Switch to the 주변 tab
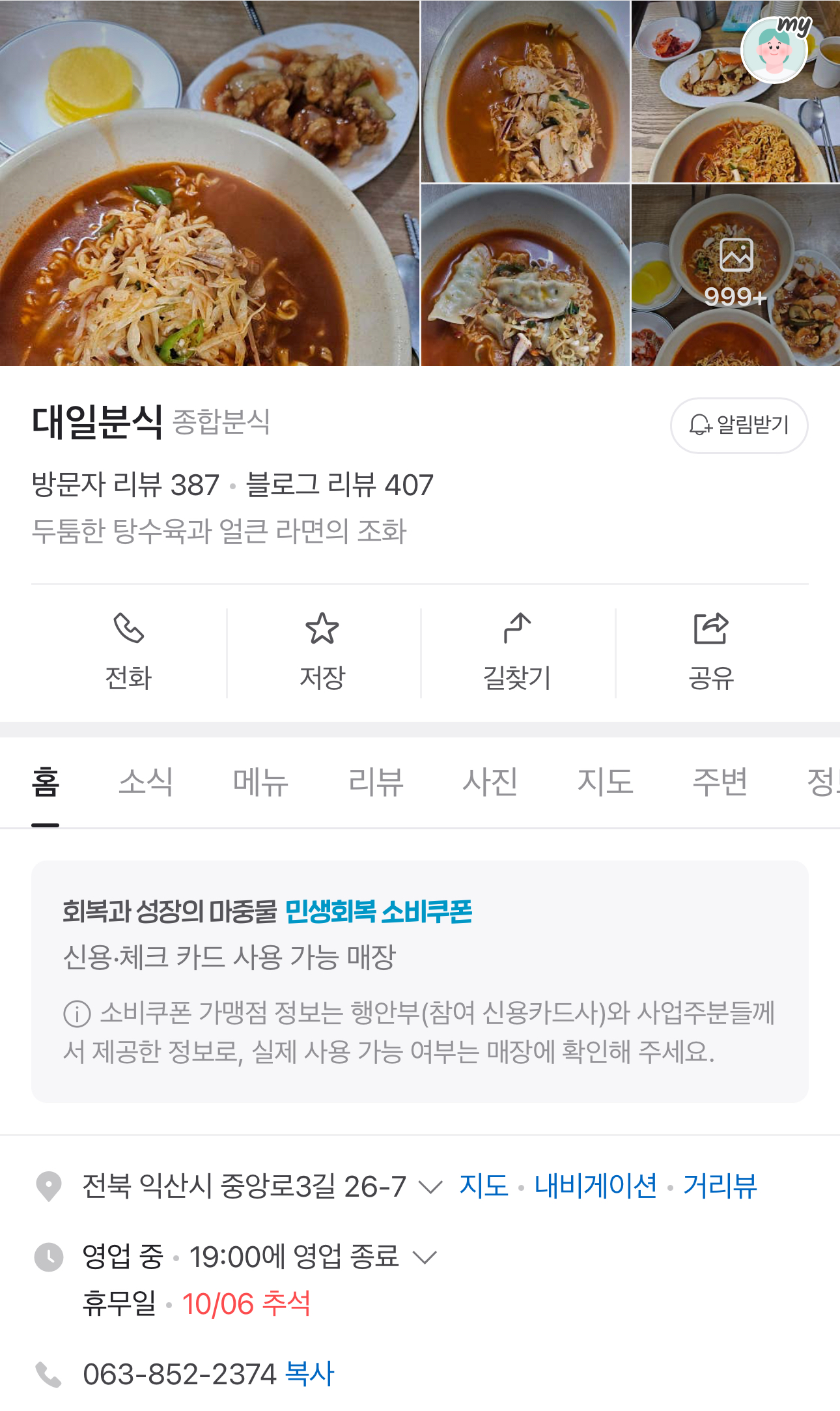This screenshot has width=840, height=1411. [x=720, y=782]
